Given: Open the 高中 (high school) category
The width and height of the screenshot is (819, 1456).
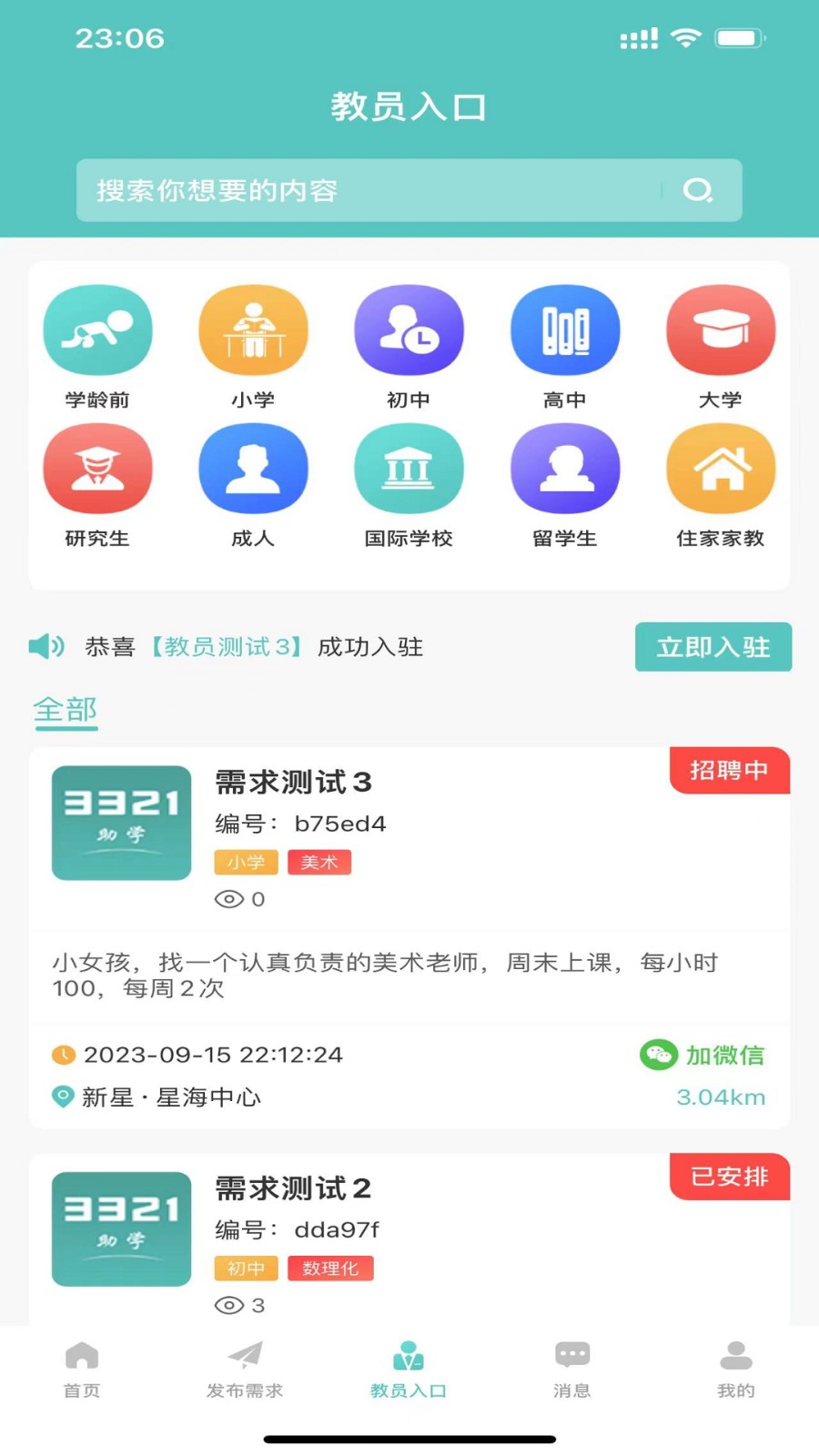Looking at the screenshot, I should pos(564,330).
